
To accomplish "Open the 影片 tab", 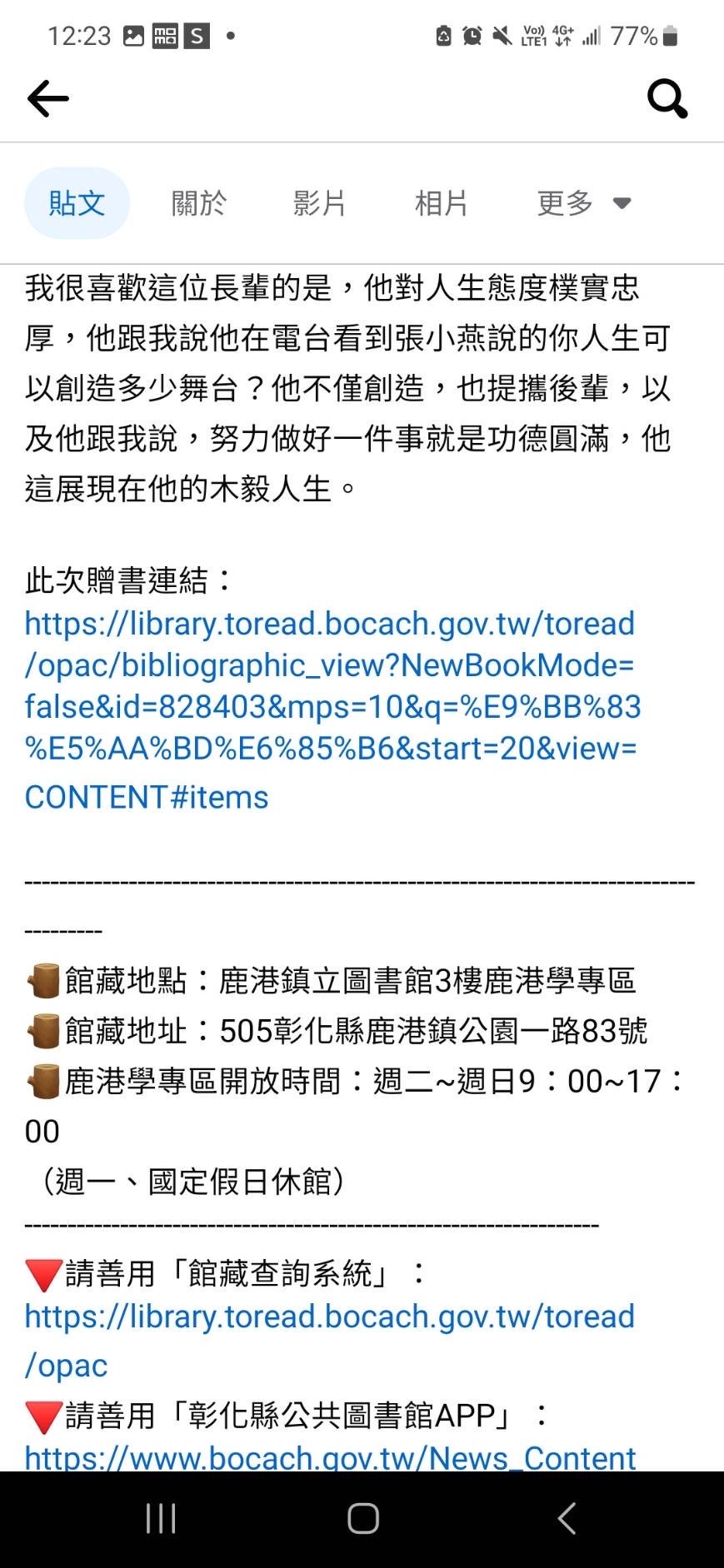I will tap(319, 203).
